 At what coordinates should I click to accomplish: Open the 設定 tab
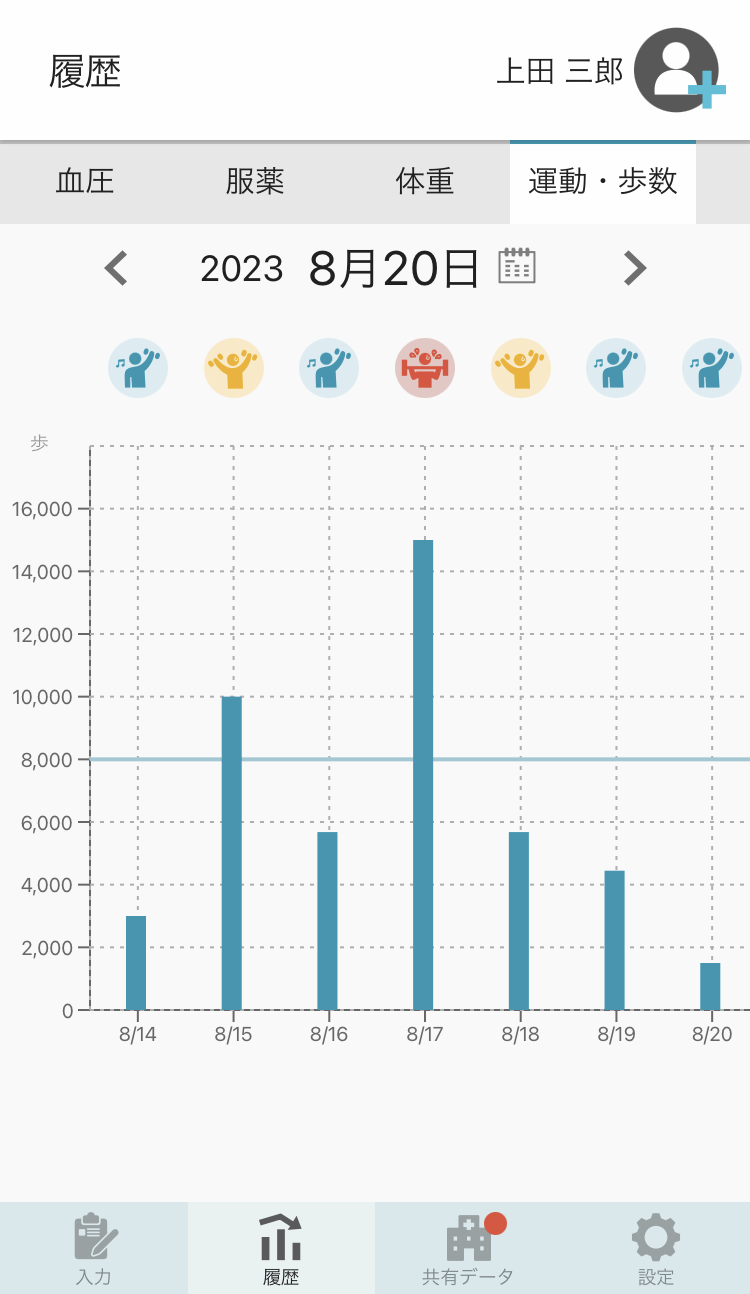[x=656, y=1248]
